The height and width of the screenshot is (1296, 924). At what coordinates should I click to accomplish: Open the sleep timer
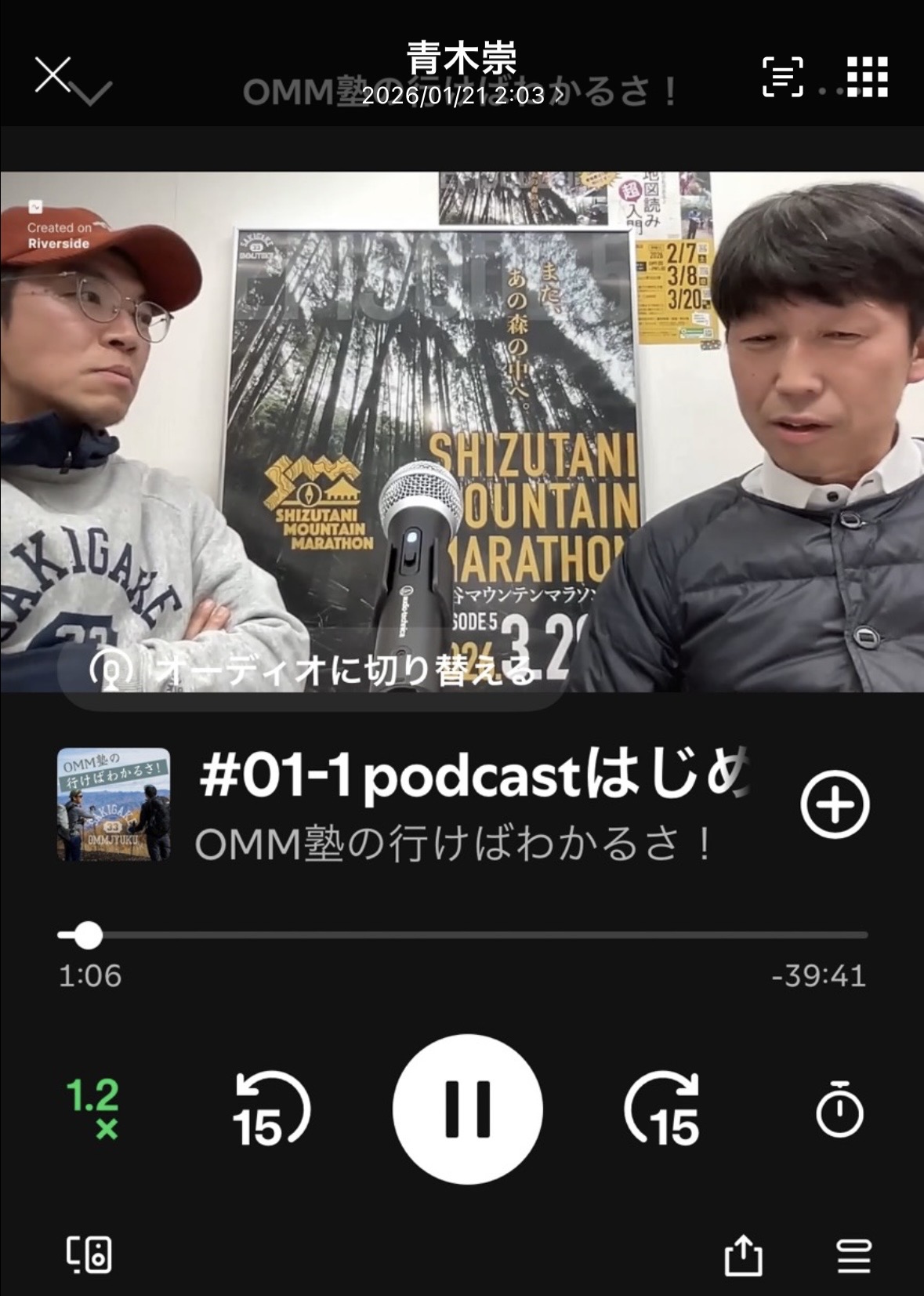click(x=839, y=1109)
